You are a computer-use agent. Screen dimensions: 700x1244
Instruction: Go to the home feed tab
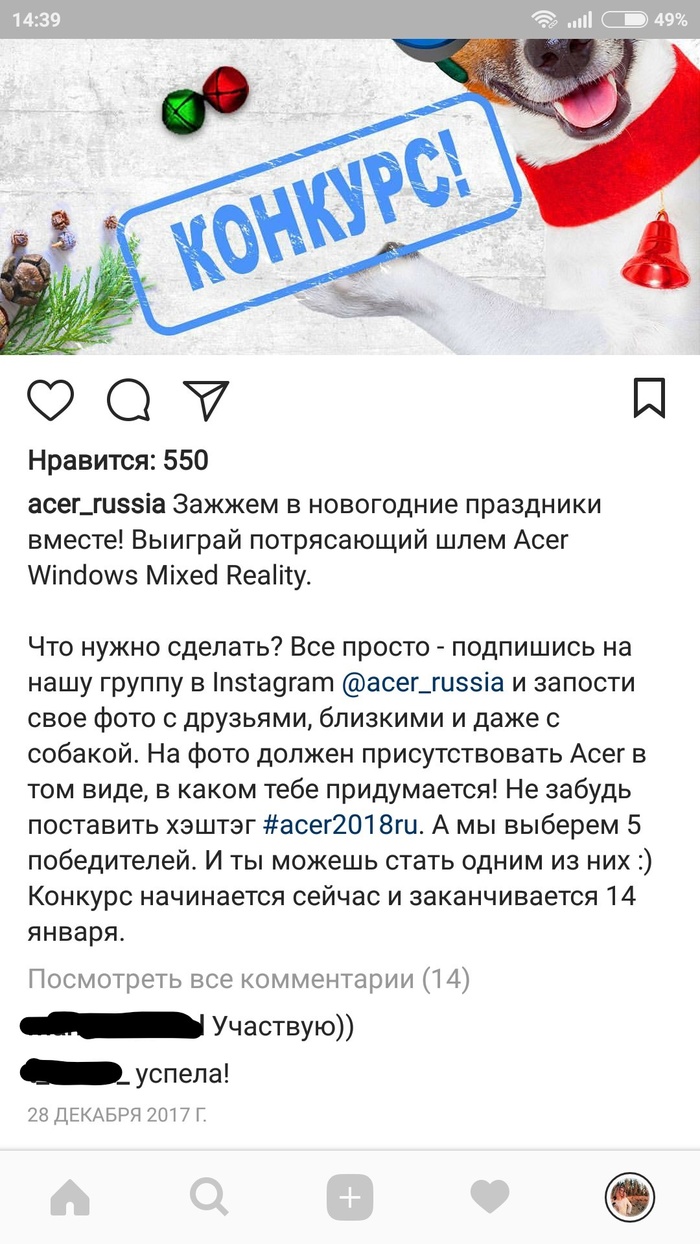pyautogui.click(x=70, y=1197)
